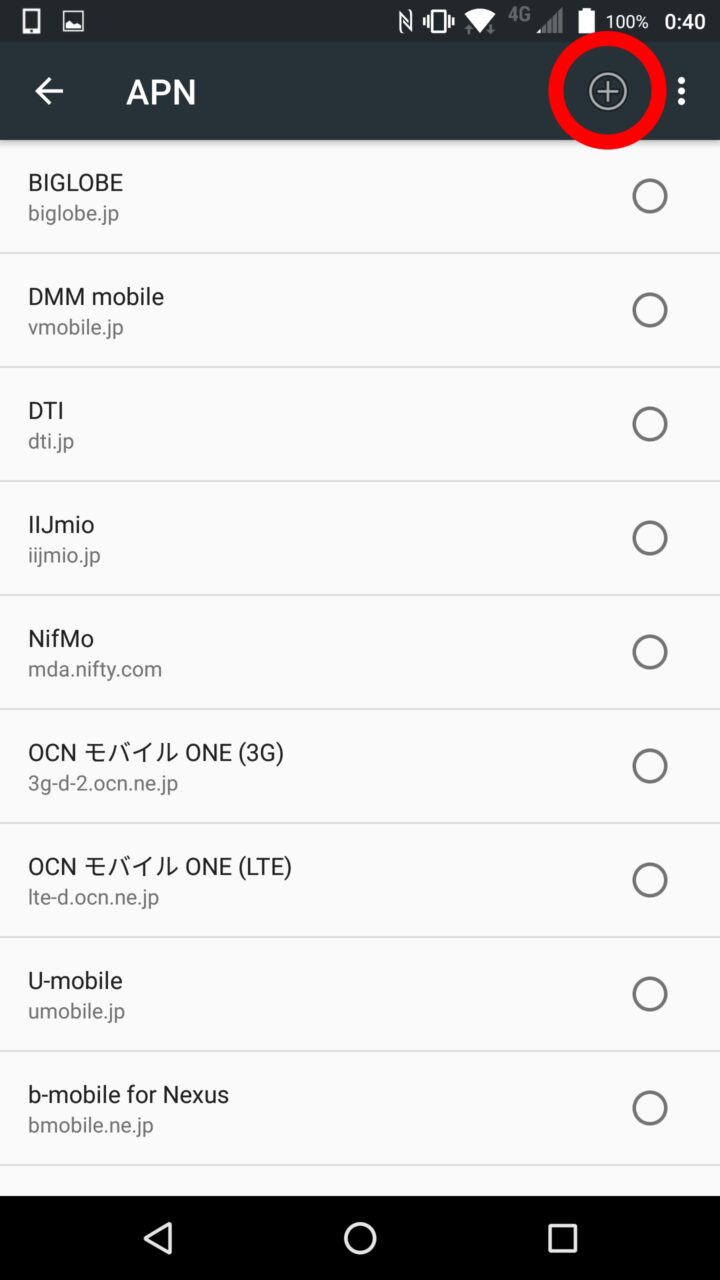This screenshot has height=1280, width=720.
Task: Pick IIJmio radio button
Action: (650, 538)
